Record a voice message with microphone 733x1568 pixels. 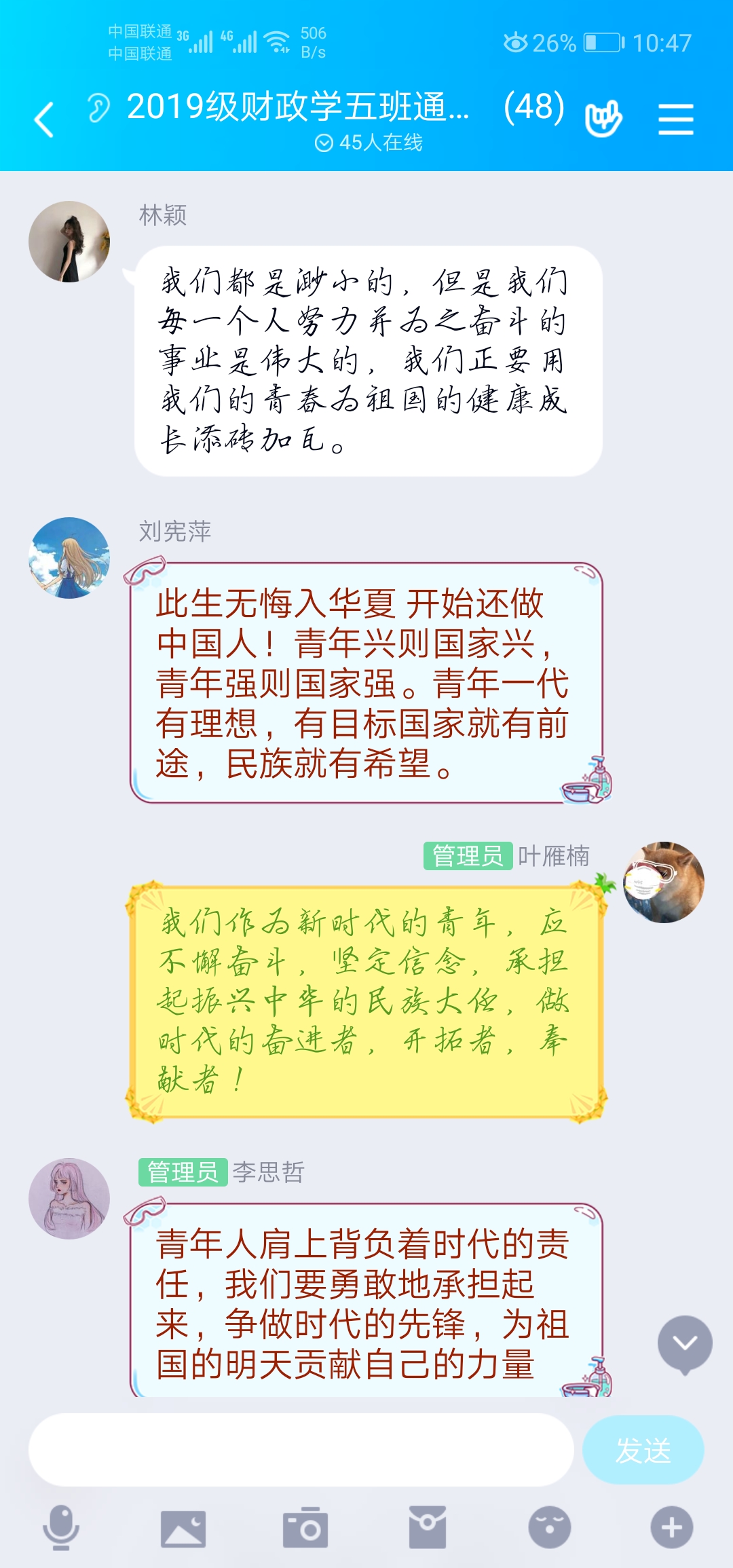pos(61,1528)
